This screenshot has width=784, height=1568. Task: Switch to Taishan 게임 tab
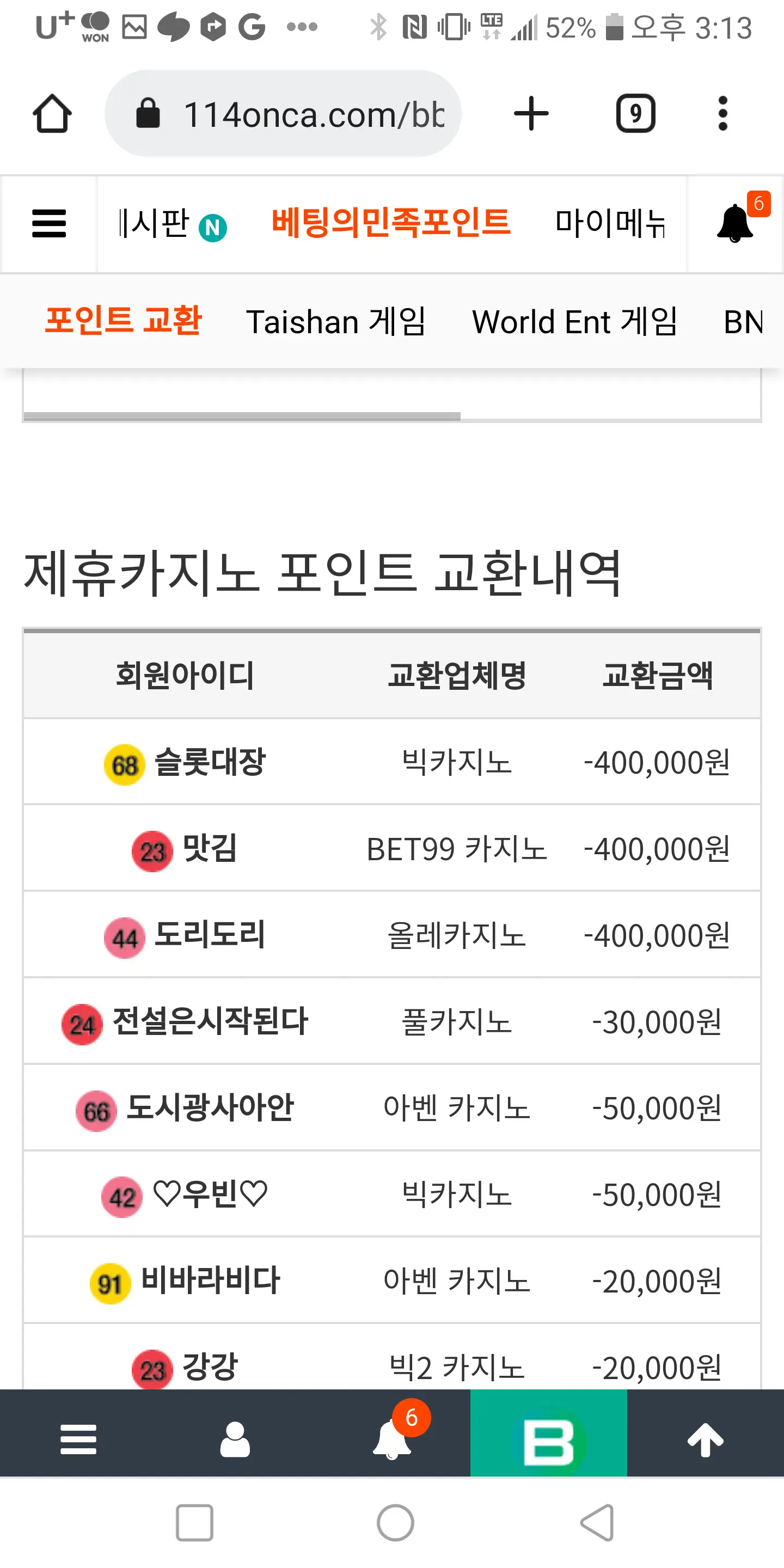click(x=336, y=321)
